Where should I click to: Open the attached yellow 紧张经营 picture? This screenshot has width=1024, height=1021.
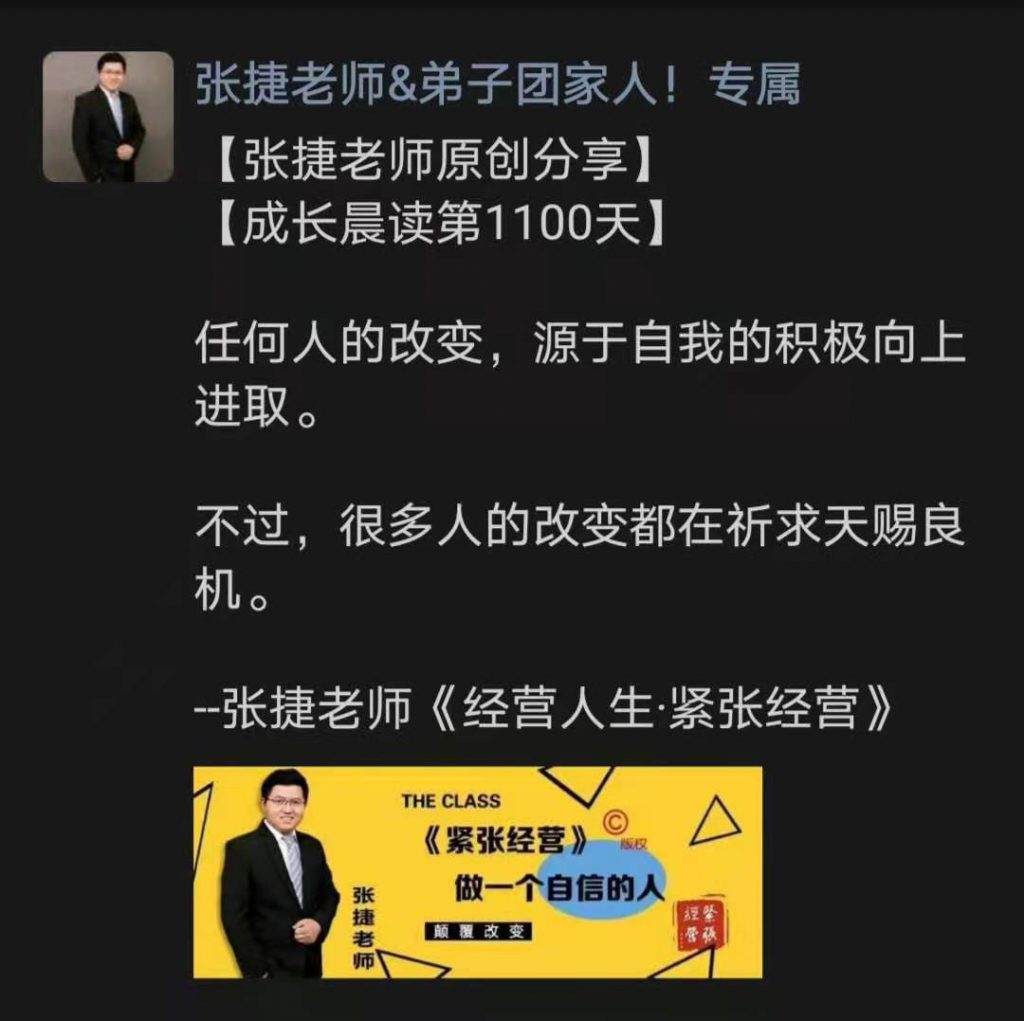coord(477,872)
